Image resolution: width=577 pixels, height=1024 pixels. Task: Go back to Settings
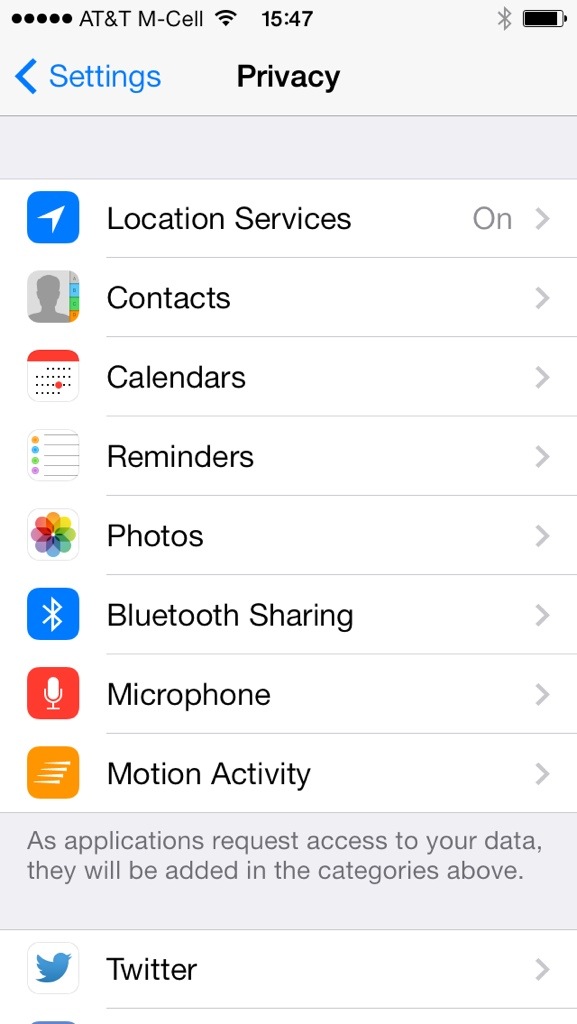pyautogui.click(x=87, y=77)
